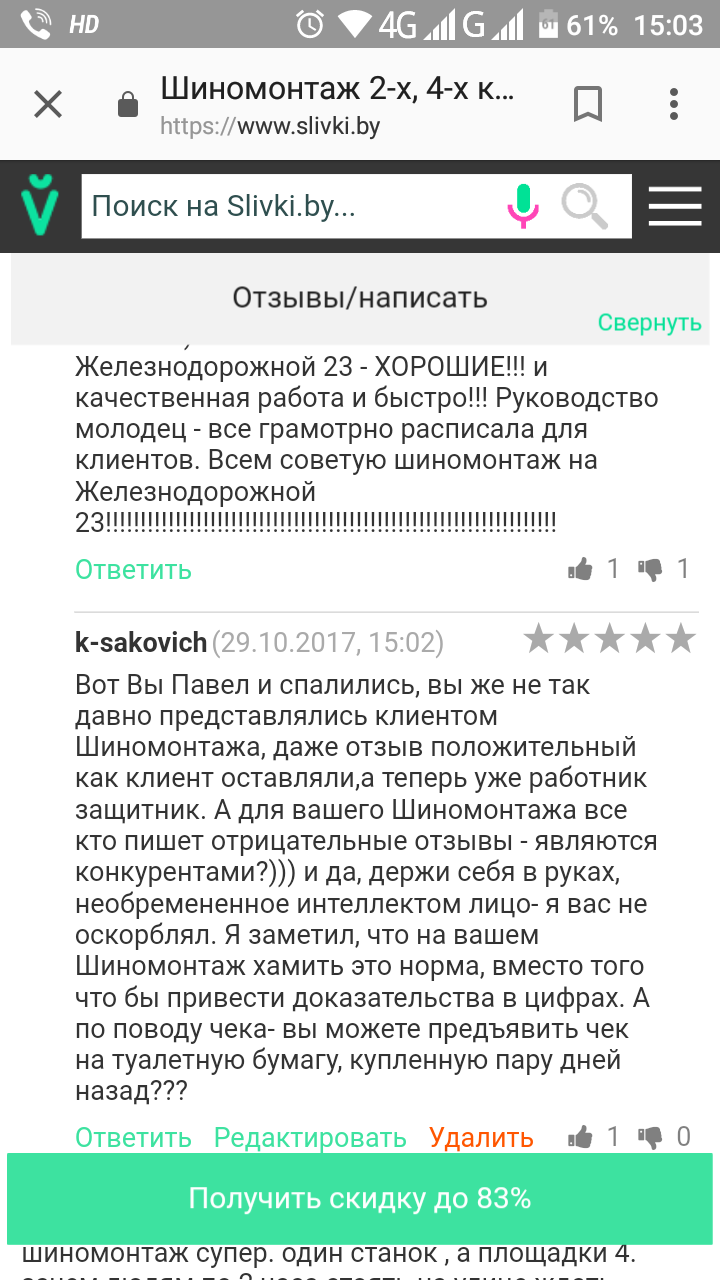
Task: Like the k-sakovich review
Action: click(x=581, y=1137)
